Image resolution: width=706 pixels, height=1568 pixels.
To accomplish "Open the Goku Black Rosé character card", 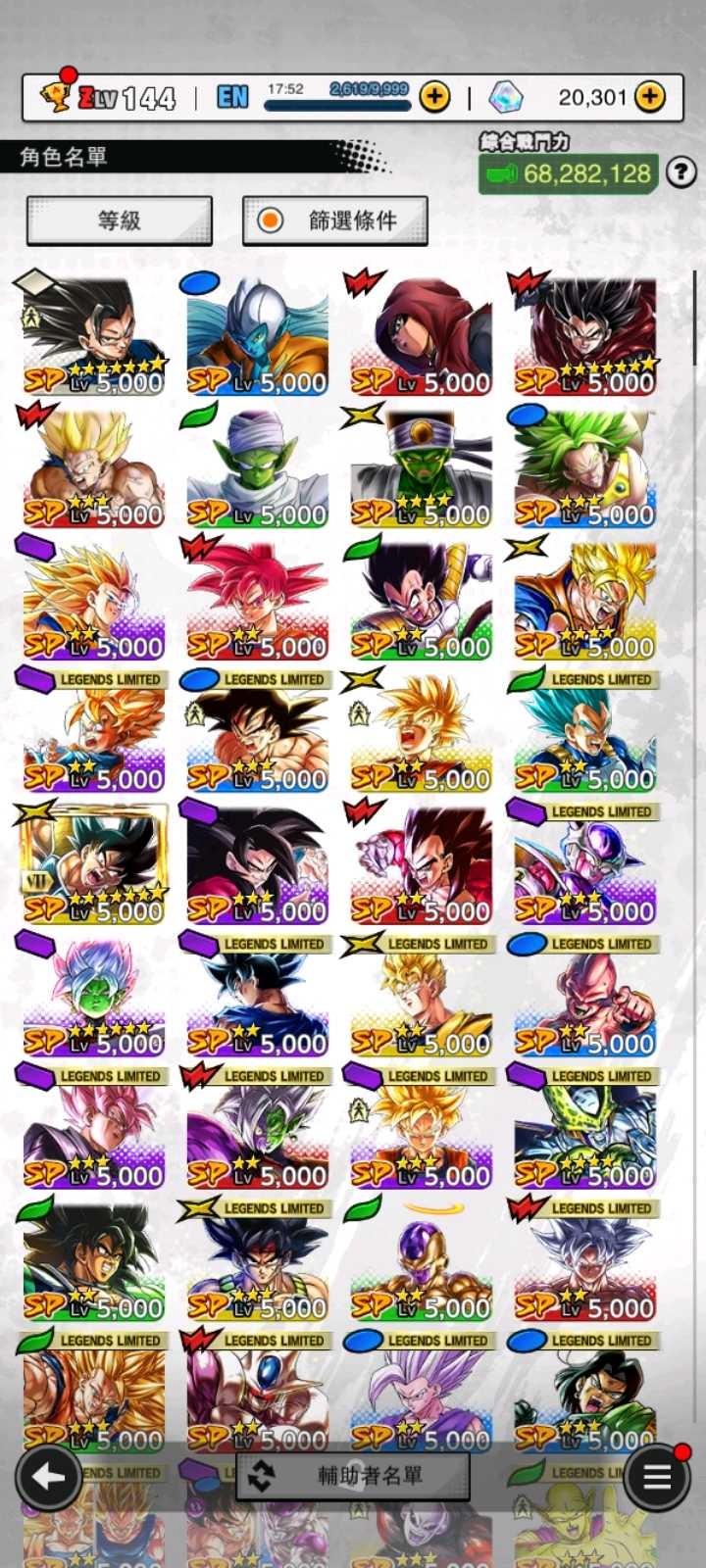I will 93,1129.
